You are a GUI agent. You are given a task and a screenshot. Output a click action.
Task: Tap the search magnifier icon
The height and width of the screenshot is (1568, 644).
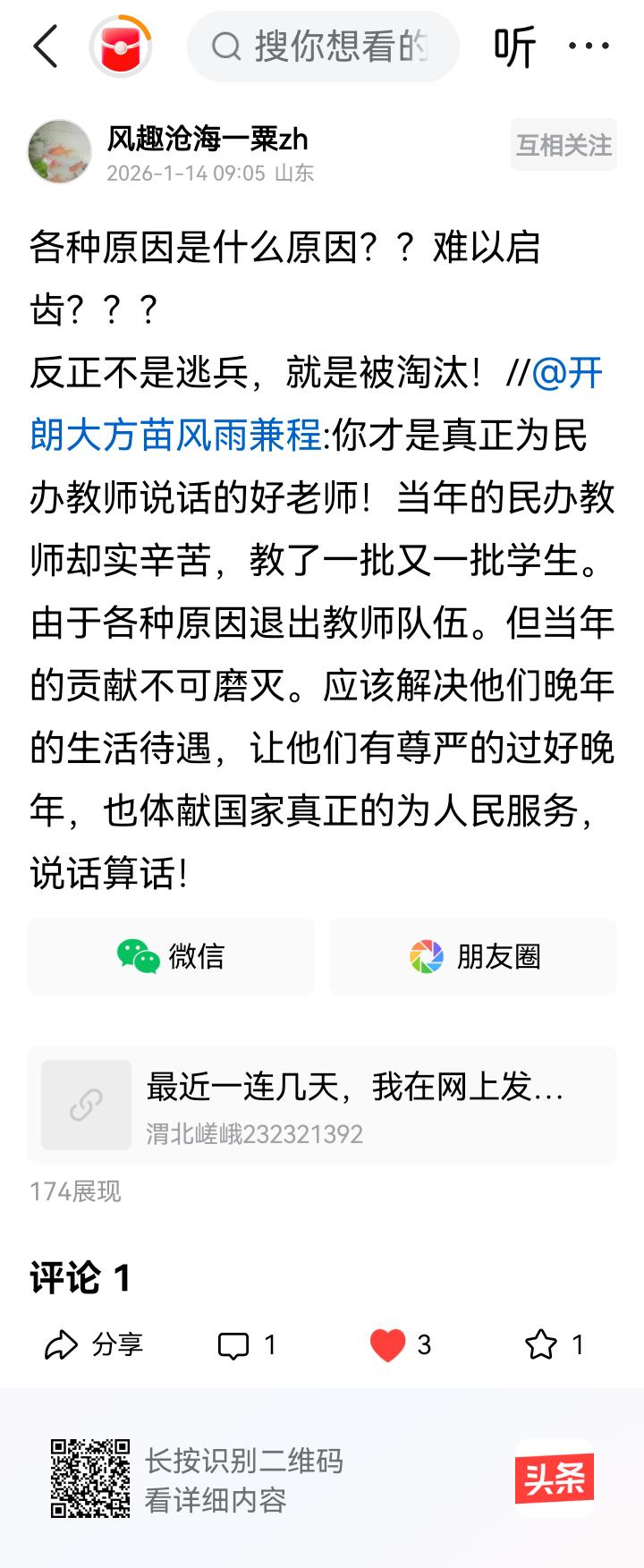point(227,47)
